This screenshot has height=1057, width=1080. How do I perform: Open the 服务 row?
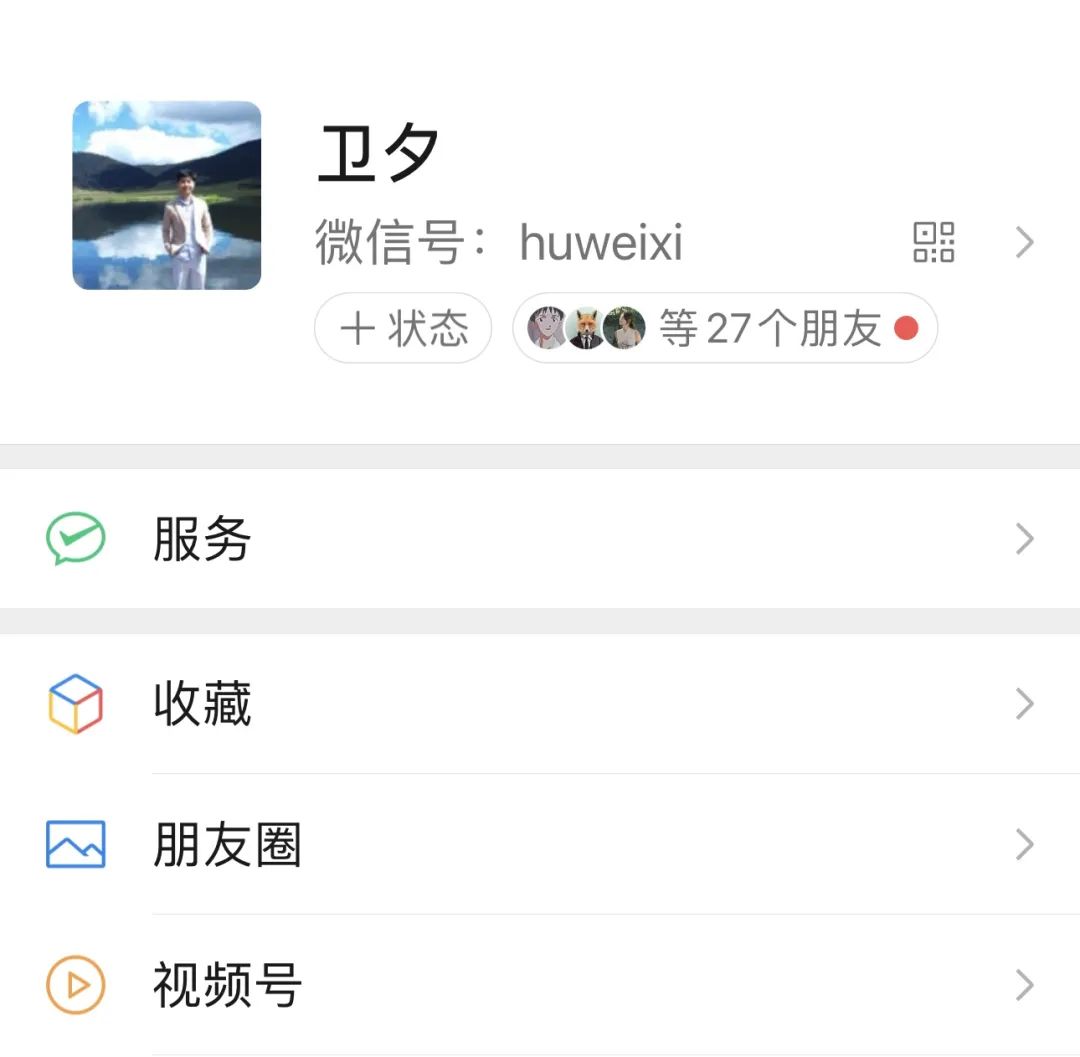click(540, 540)
